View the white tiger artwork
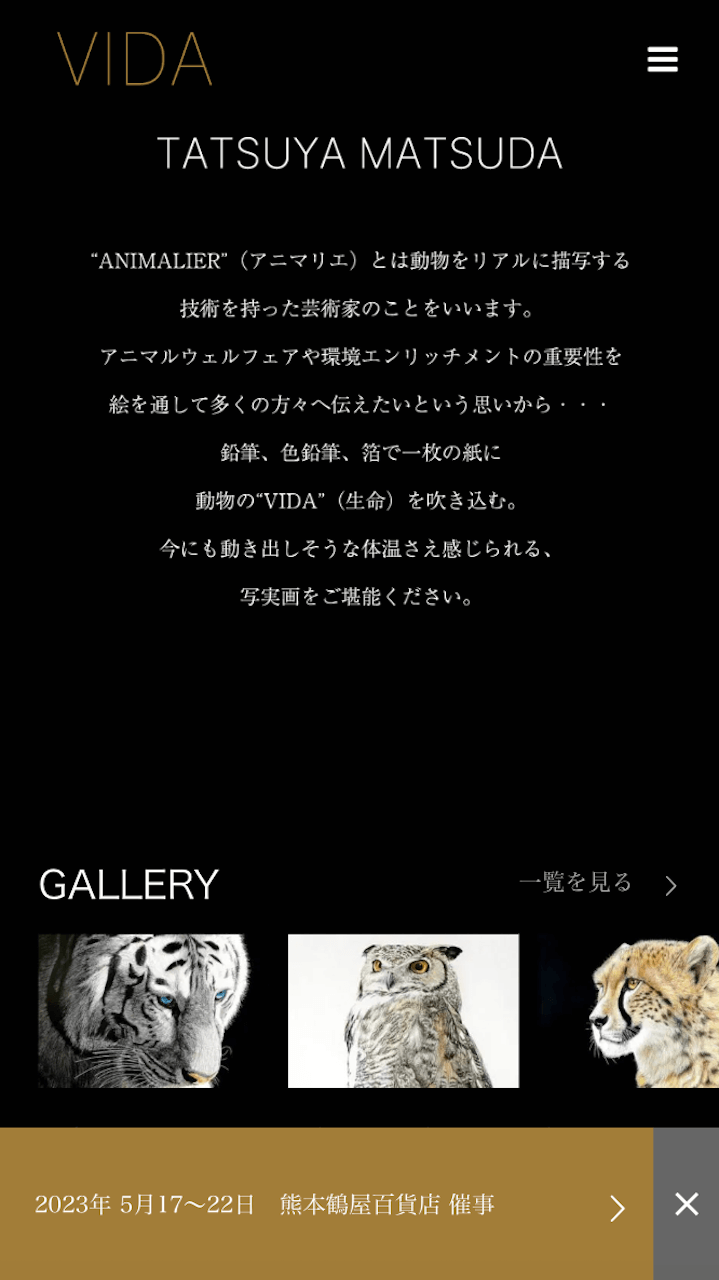This screenshot has width=719, height=1280. click(144, 1011)
